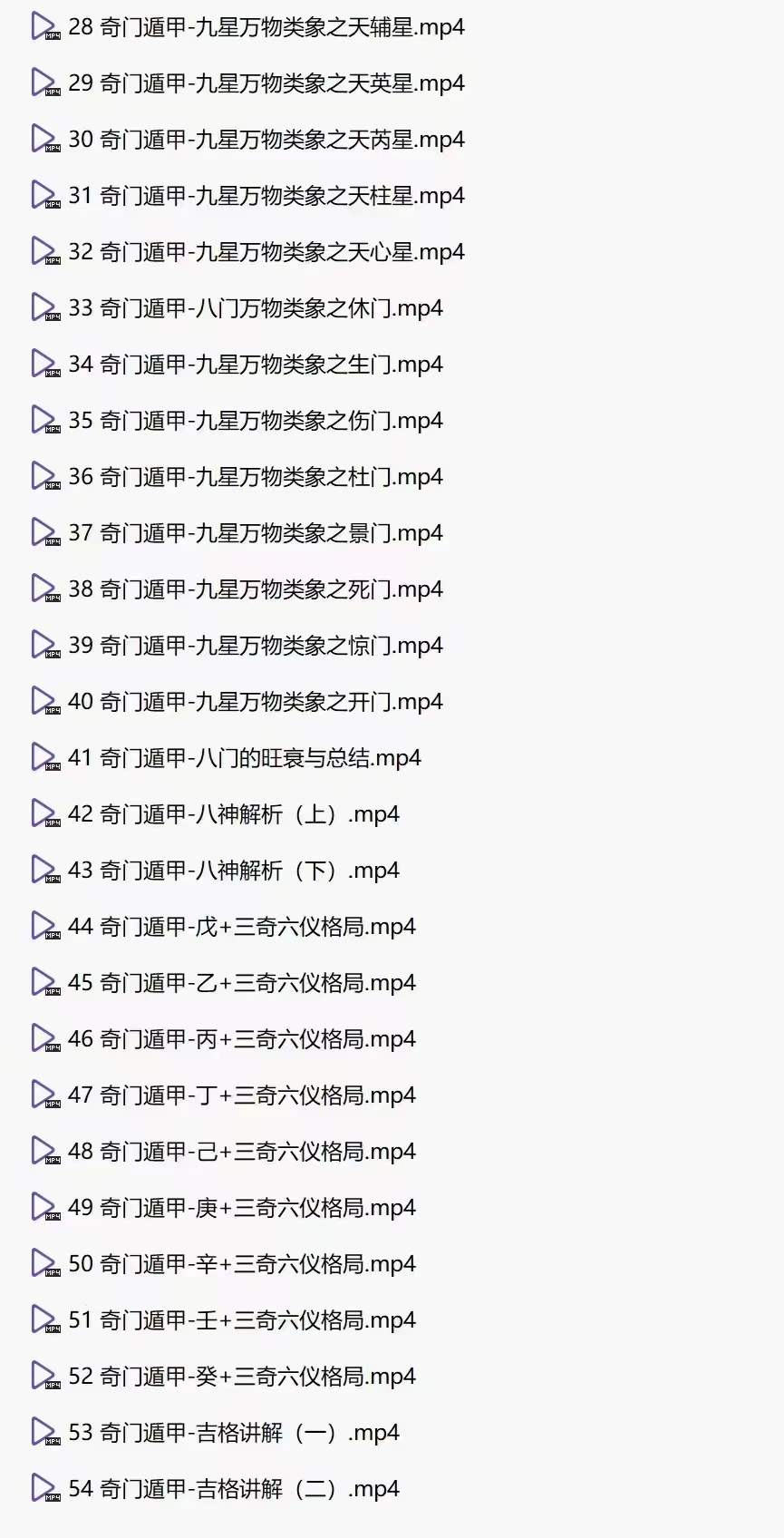This screenshot has width=784, height=1538.
Task: Click the MP4 icon beside file 33 休门
Action: tap(43, 308)
